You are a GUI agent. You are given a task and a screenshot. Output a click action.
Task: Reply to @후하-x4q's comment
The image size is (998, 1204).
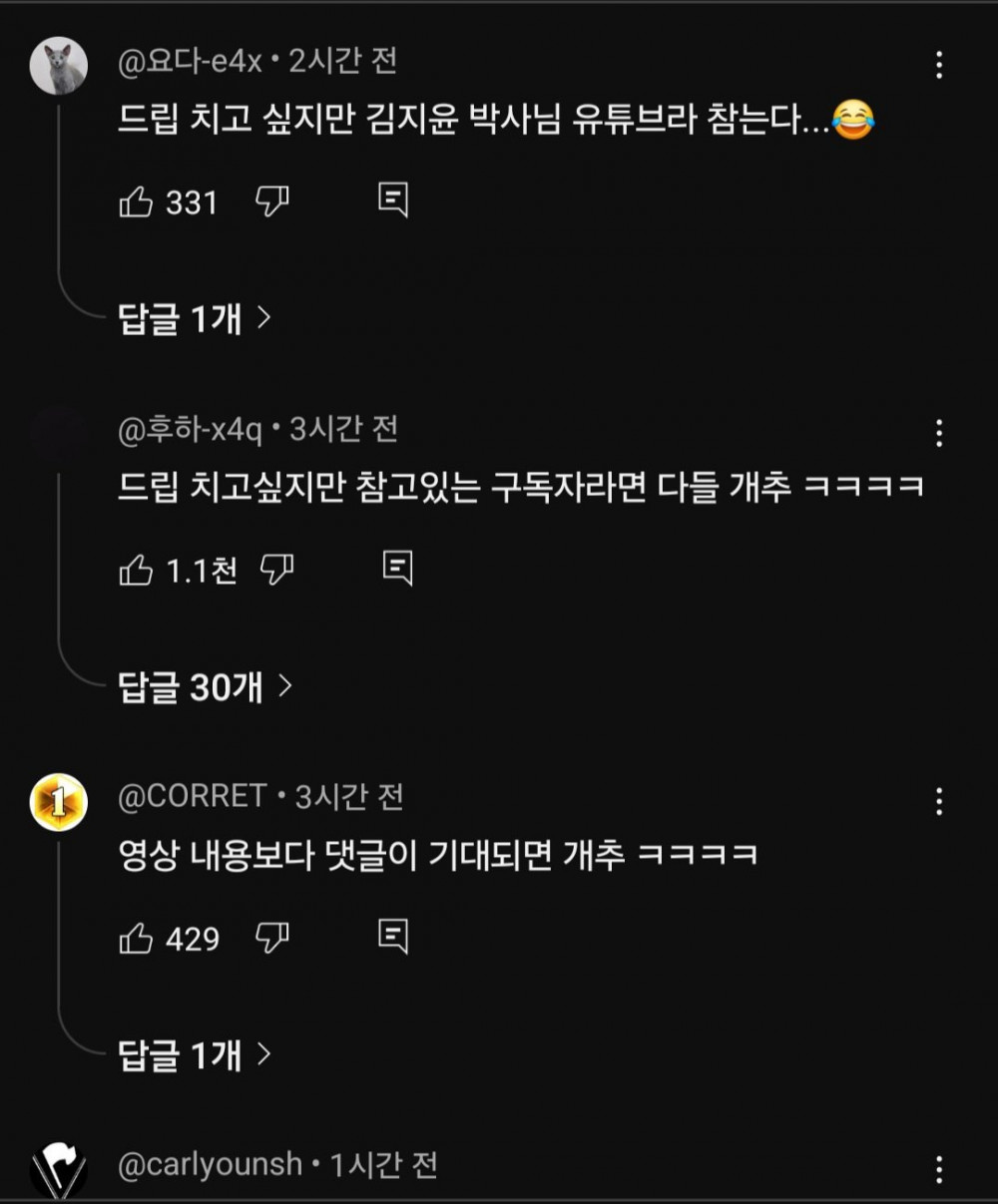pyautogui.click(x=397, y=569)
